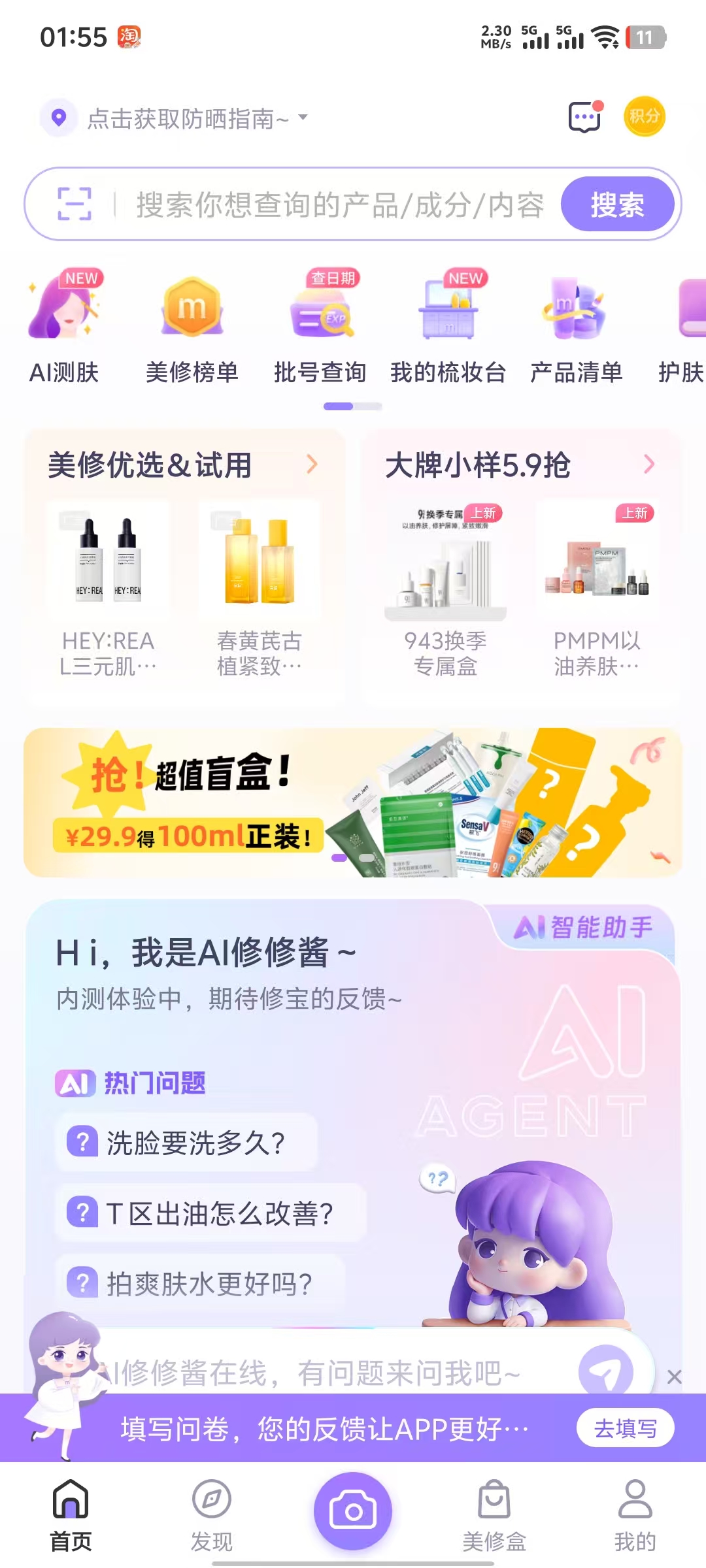Focus the product search field
The width and height of the screenshot is (706, 1568).
tap(339, 205)
